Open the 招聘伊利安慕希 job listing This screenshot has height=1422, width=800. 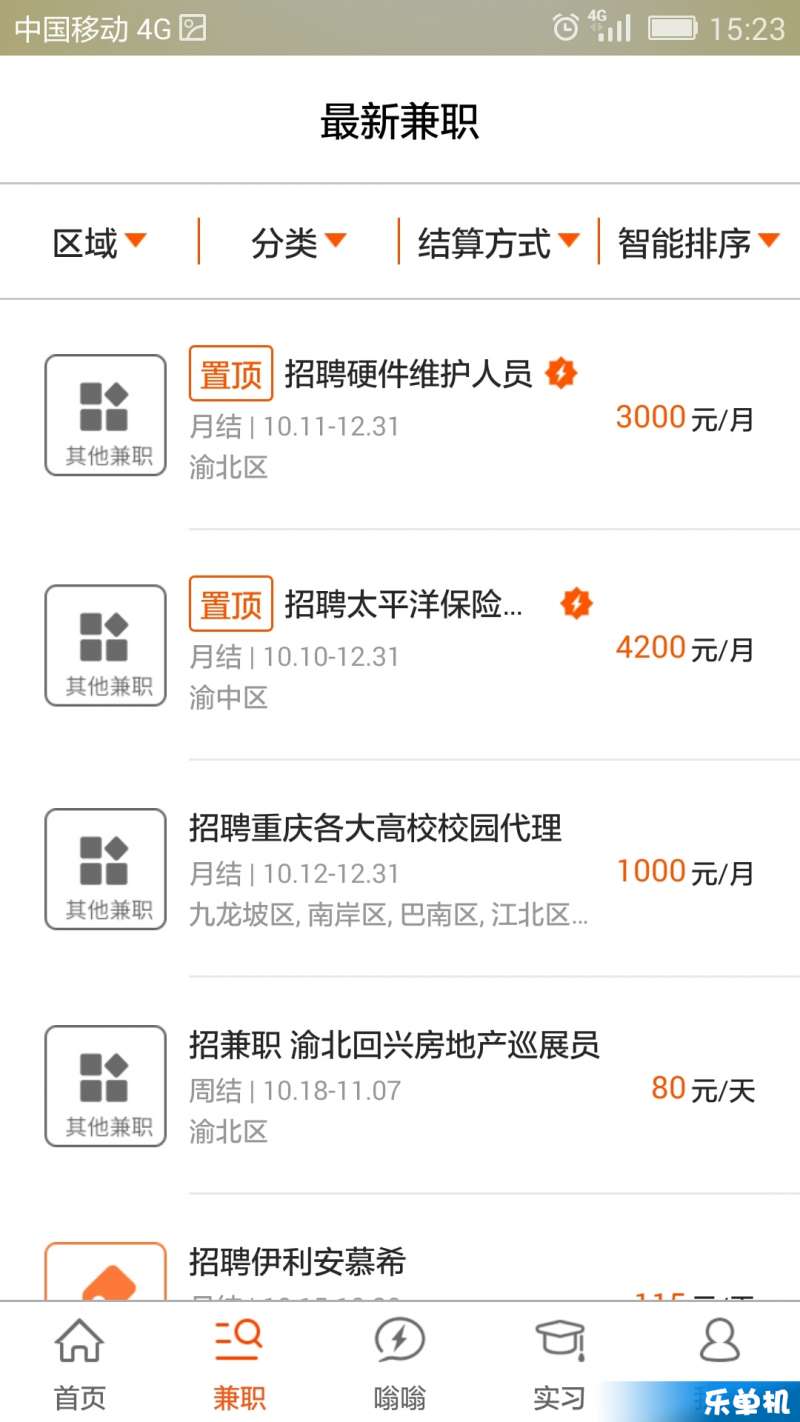pos(400,1248)
